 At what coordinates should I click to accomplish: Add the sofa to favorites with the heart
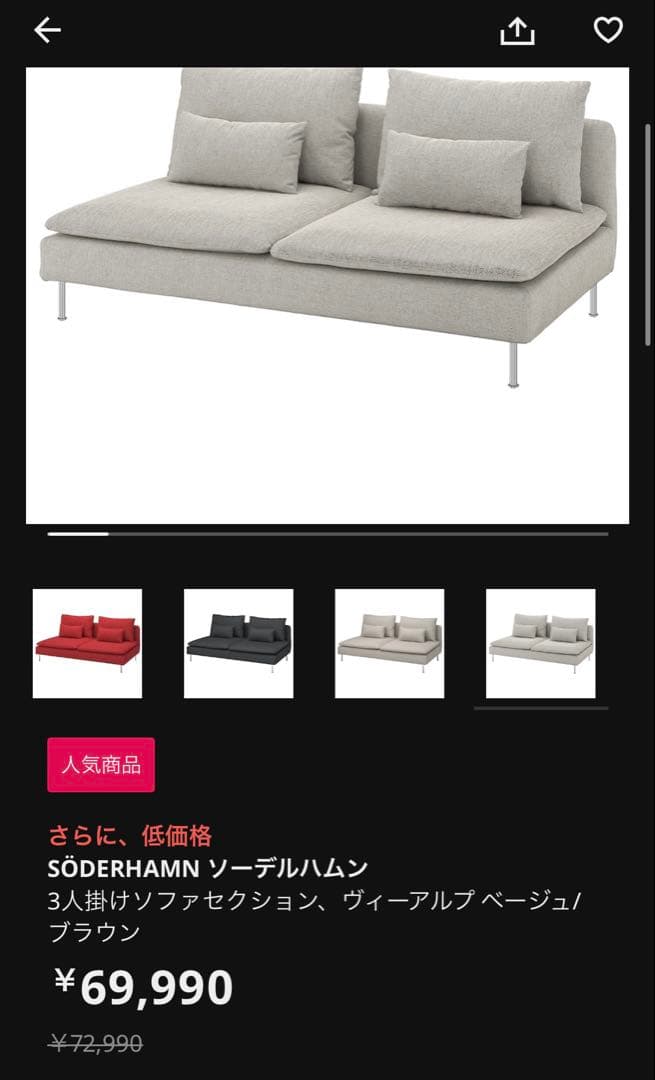pyautogui.click(x=608, y=31)
